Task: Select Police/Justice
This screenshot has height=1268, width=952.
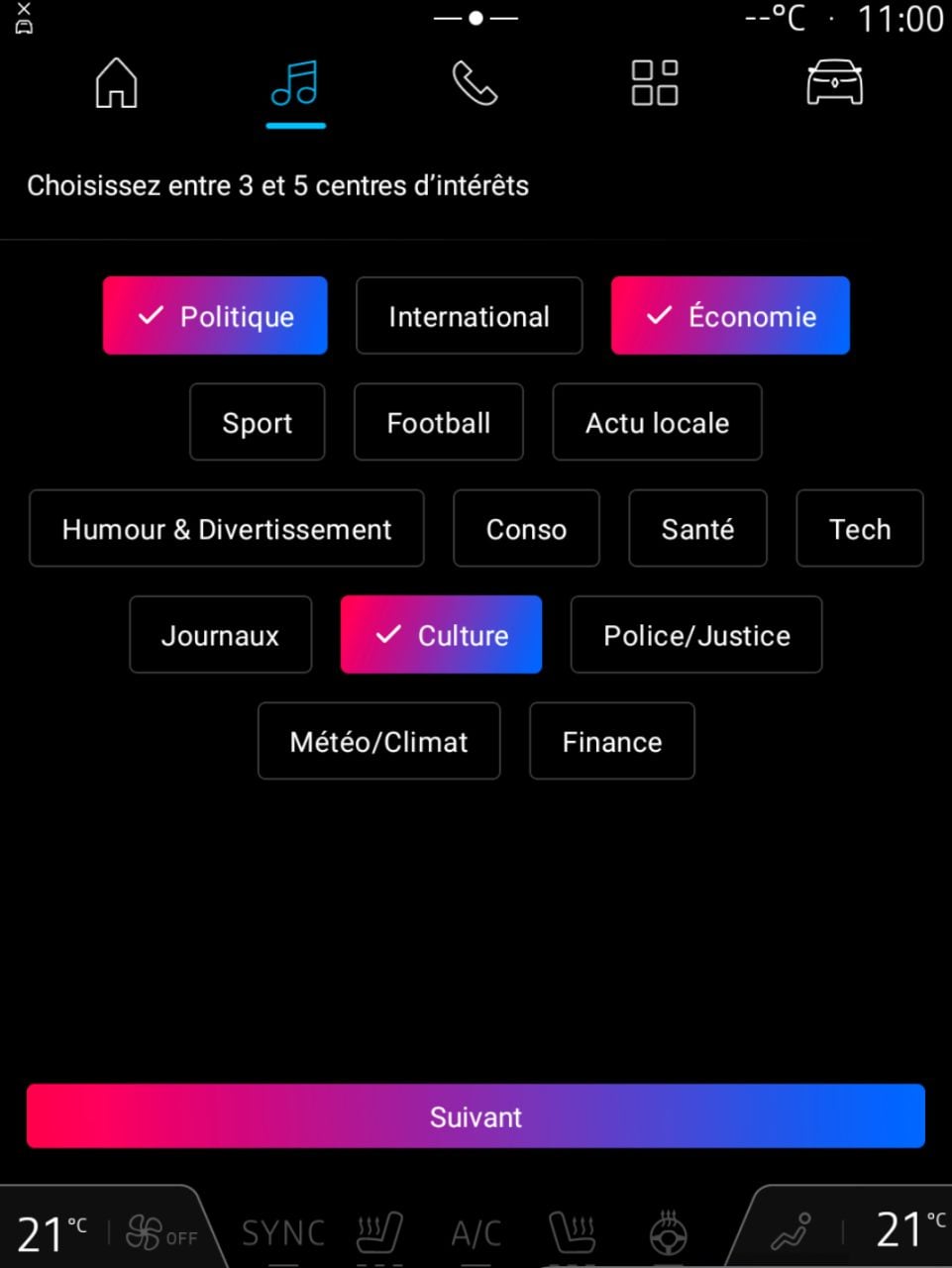Action: tap(696, 635)
